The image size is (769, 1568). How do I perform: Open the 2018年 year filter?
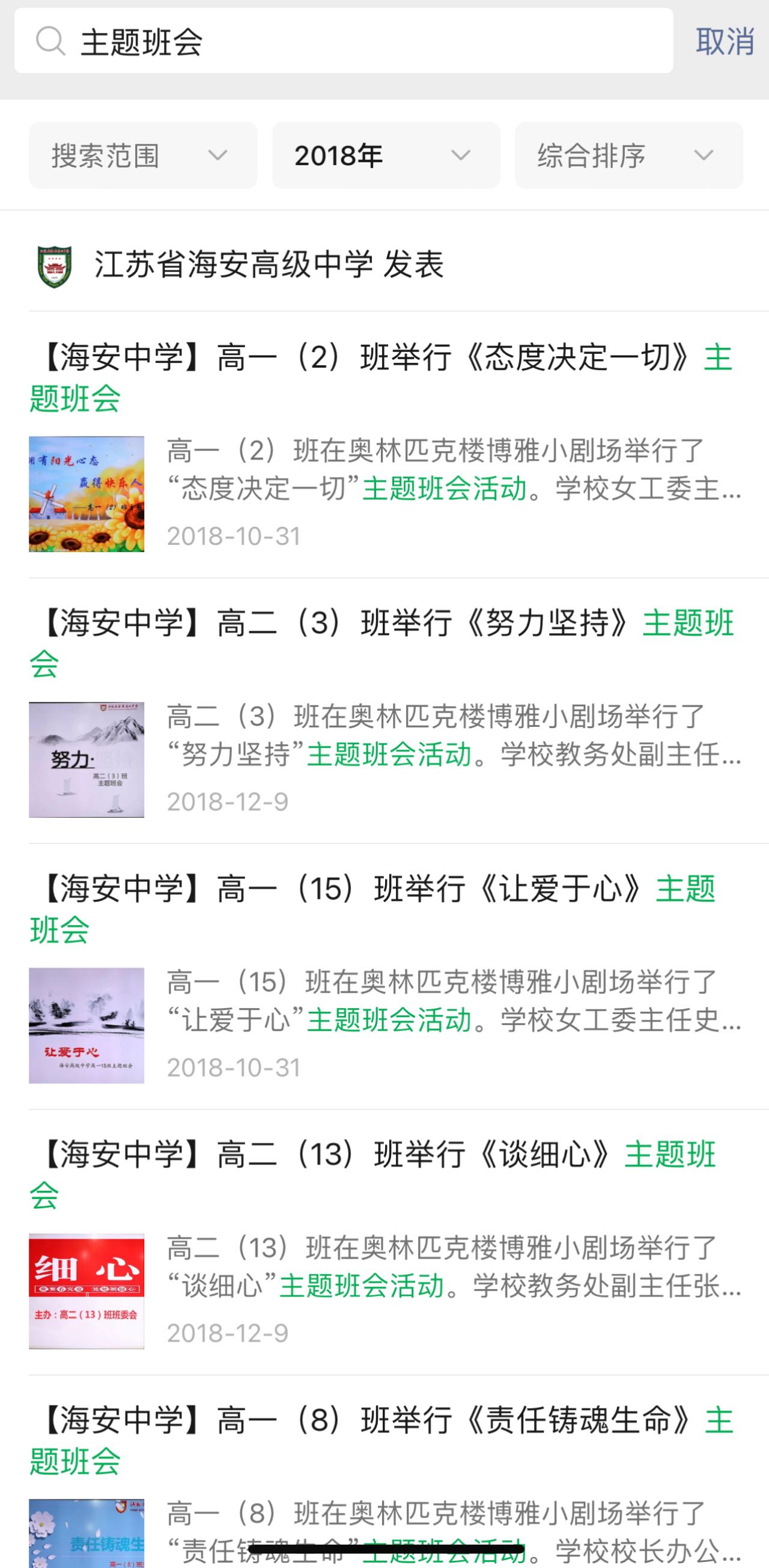386,155
